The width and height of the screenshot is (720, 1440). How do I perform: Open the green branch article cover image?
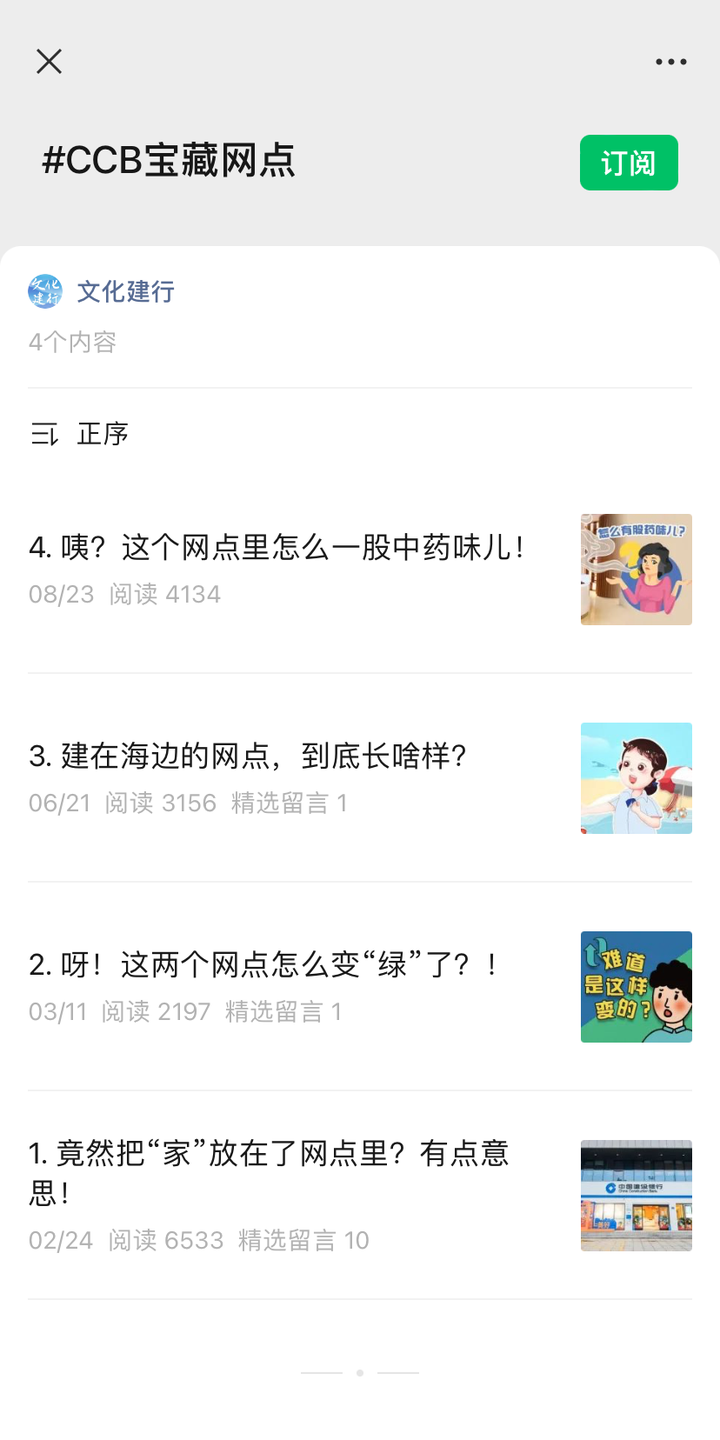click(636, 987)
